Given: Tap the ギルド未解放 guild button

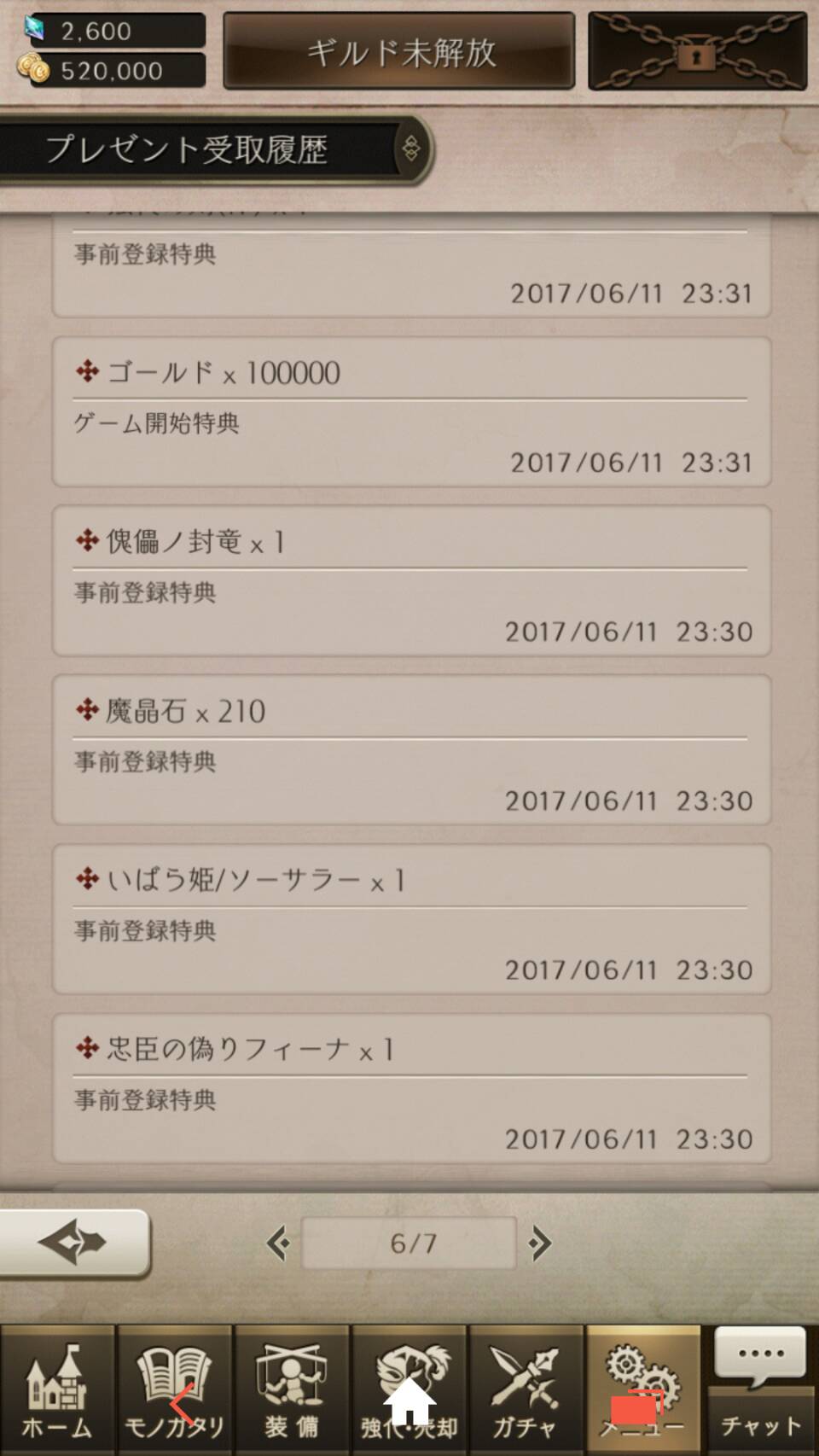Looking at the screenshot, I should [x=399, y=52].
